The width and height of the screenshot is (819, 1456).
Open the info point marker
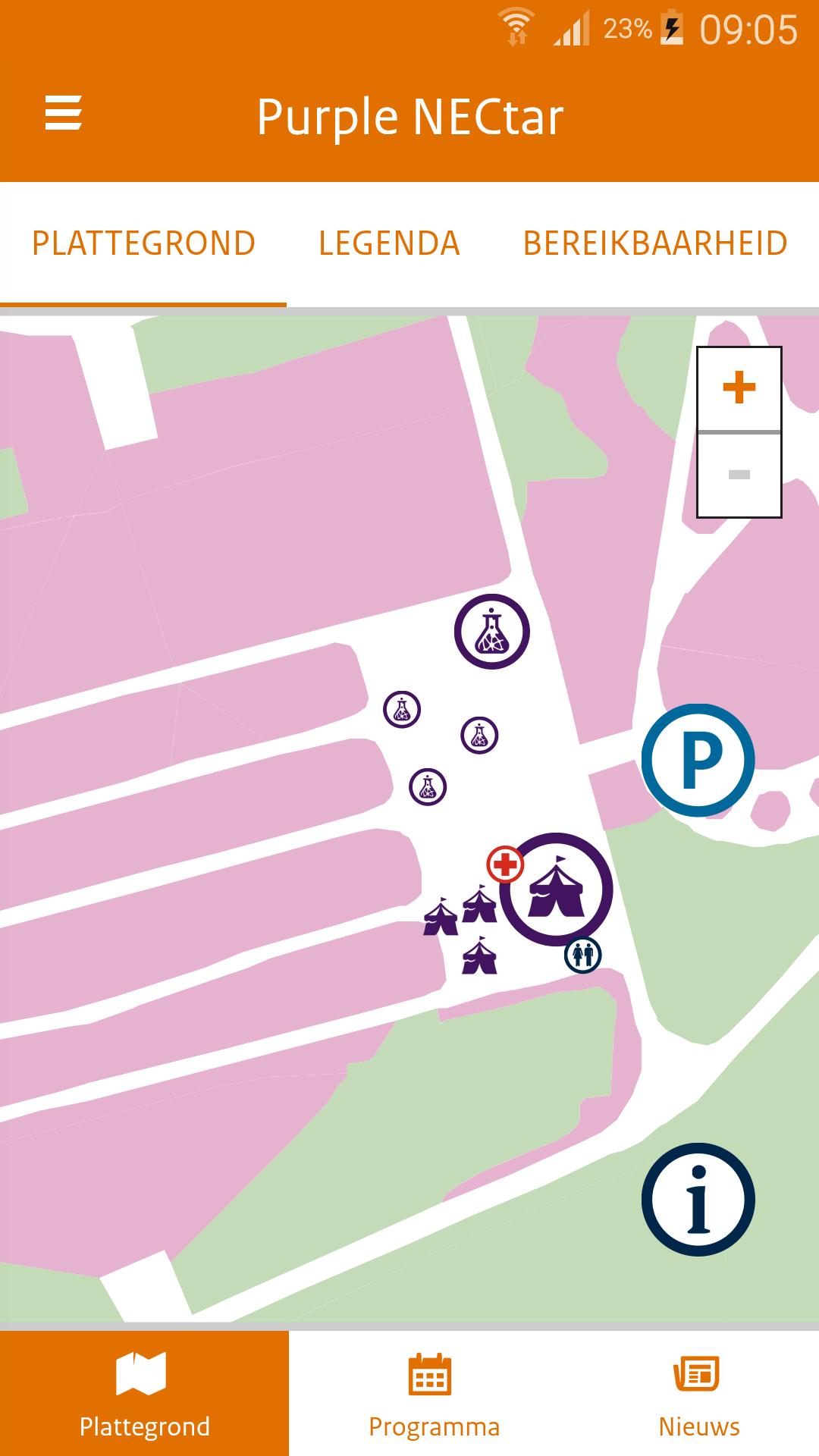pos(698,1200)
